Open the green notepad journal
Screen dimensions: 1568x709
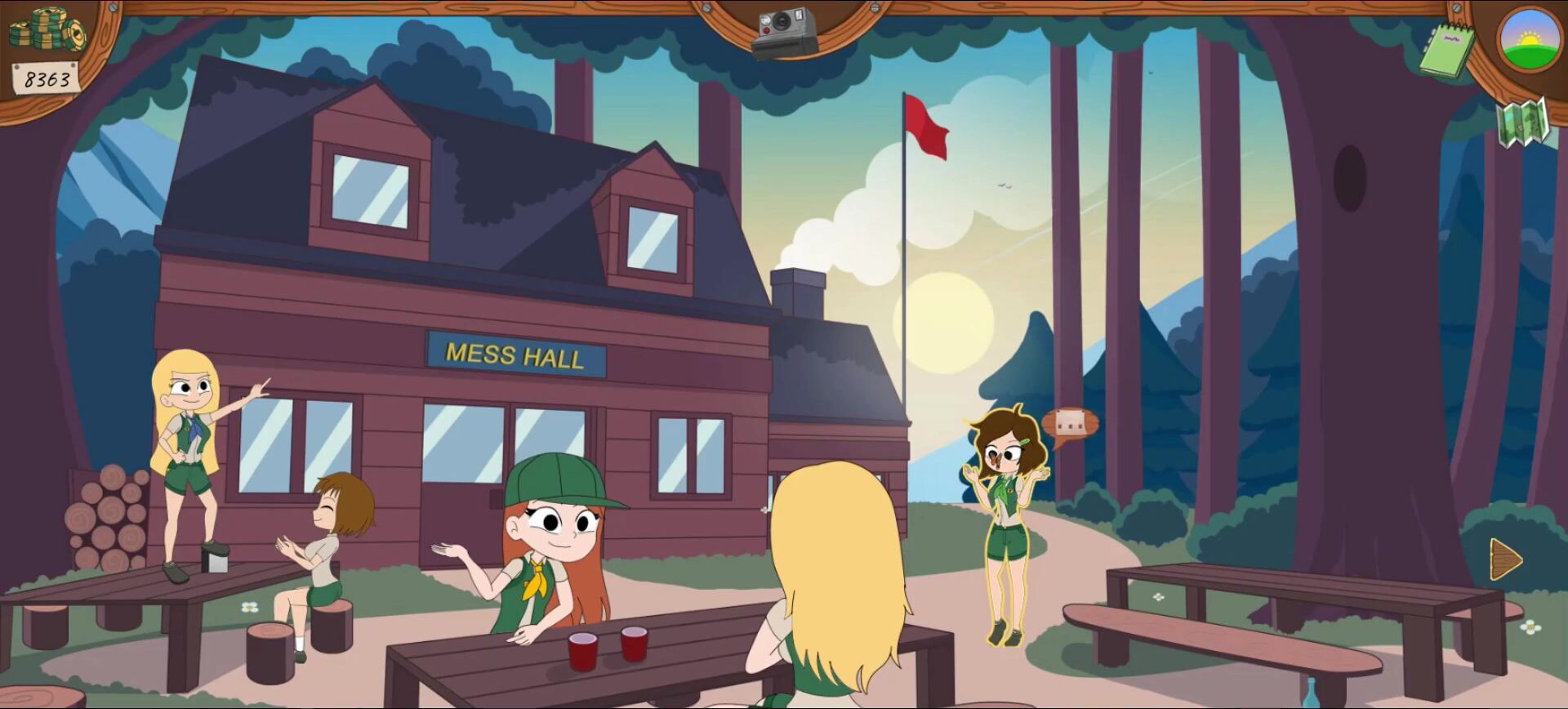1447,47
